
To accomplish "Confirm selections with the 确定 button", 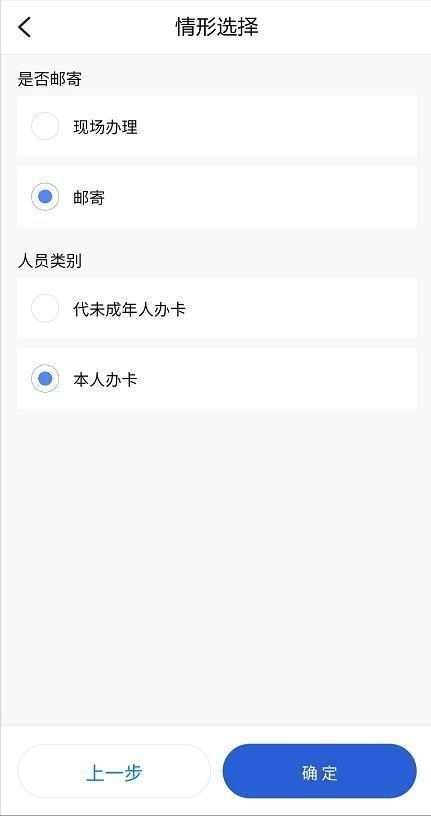I will pos(320,771).
